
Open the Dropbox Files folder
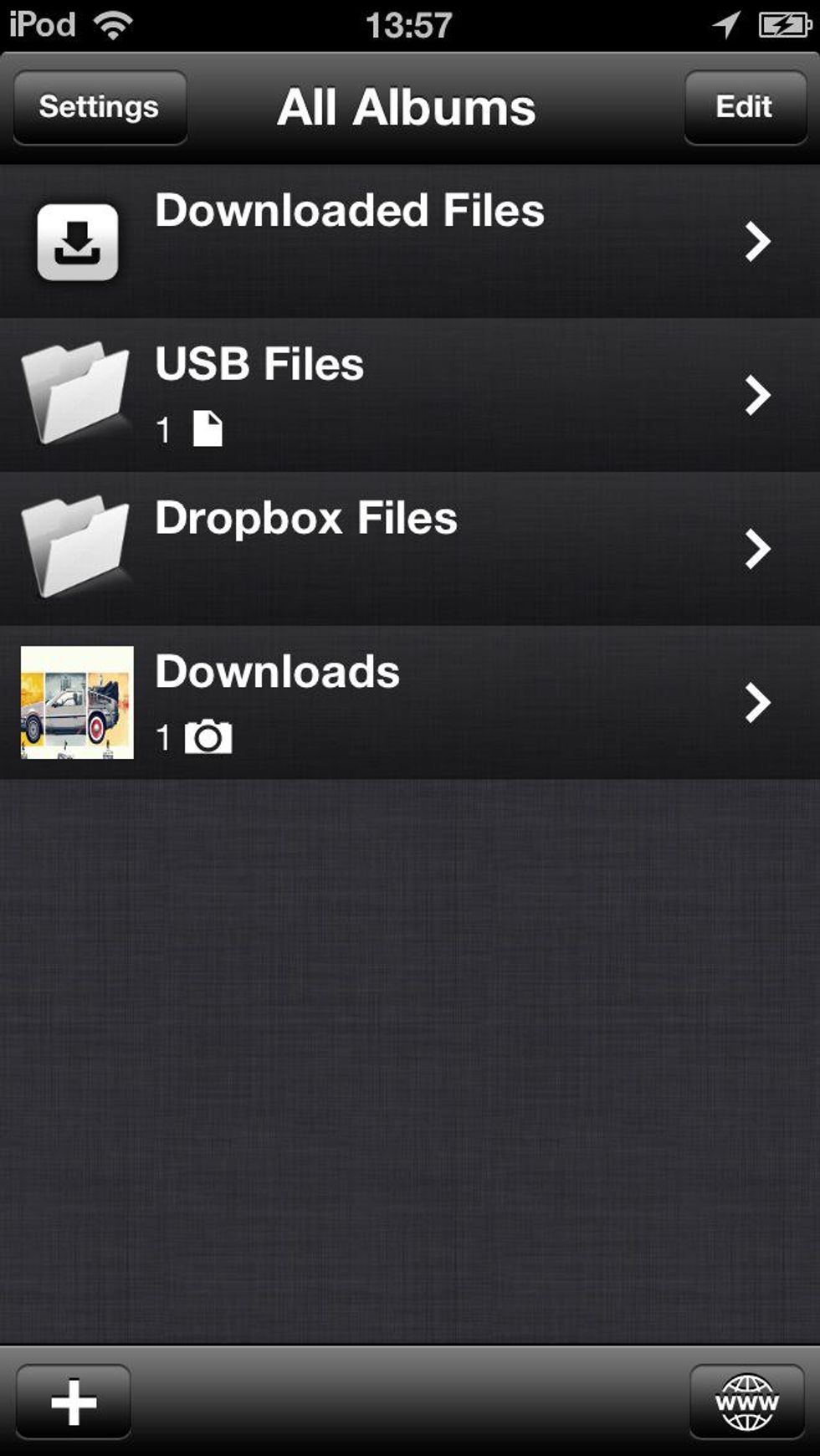click(x=410, y=549)
